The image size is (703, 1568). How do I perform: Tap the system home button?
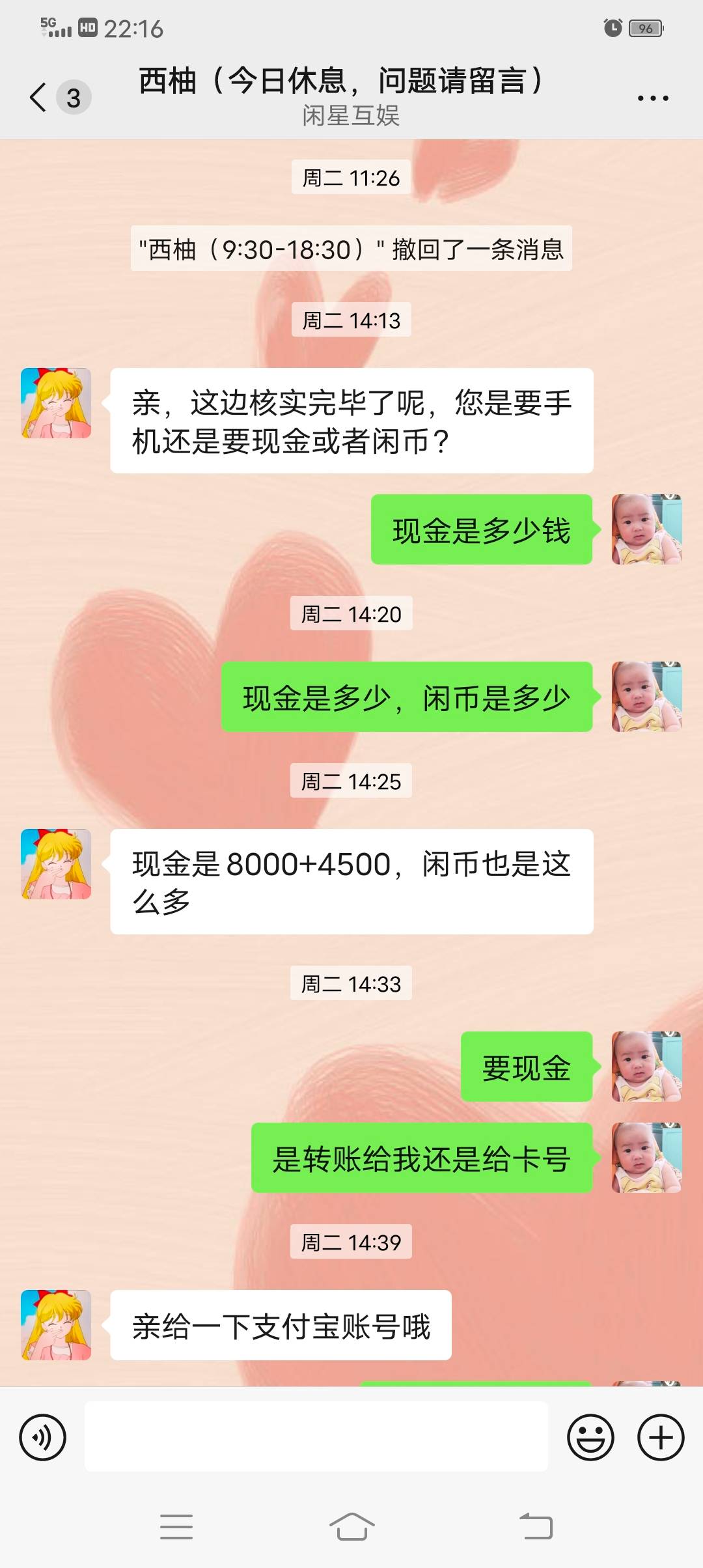(x=351, y=1526)
